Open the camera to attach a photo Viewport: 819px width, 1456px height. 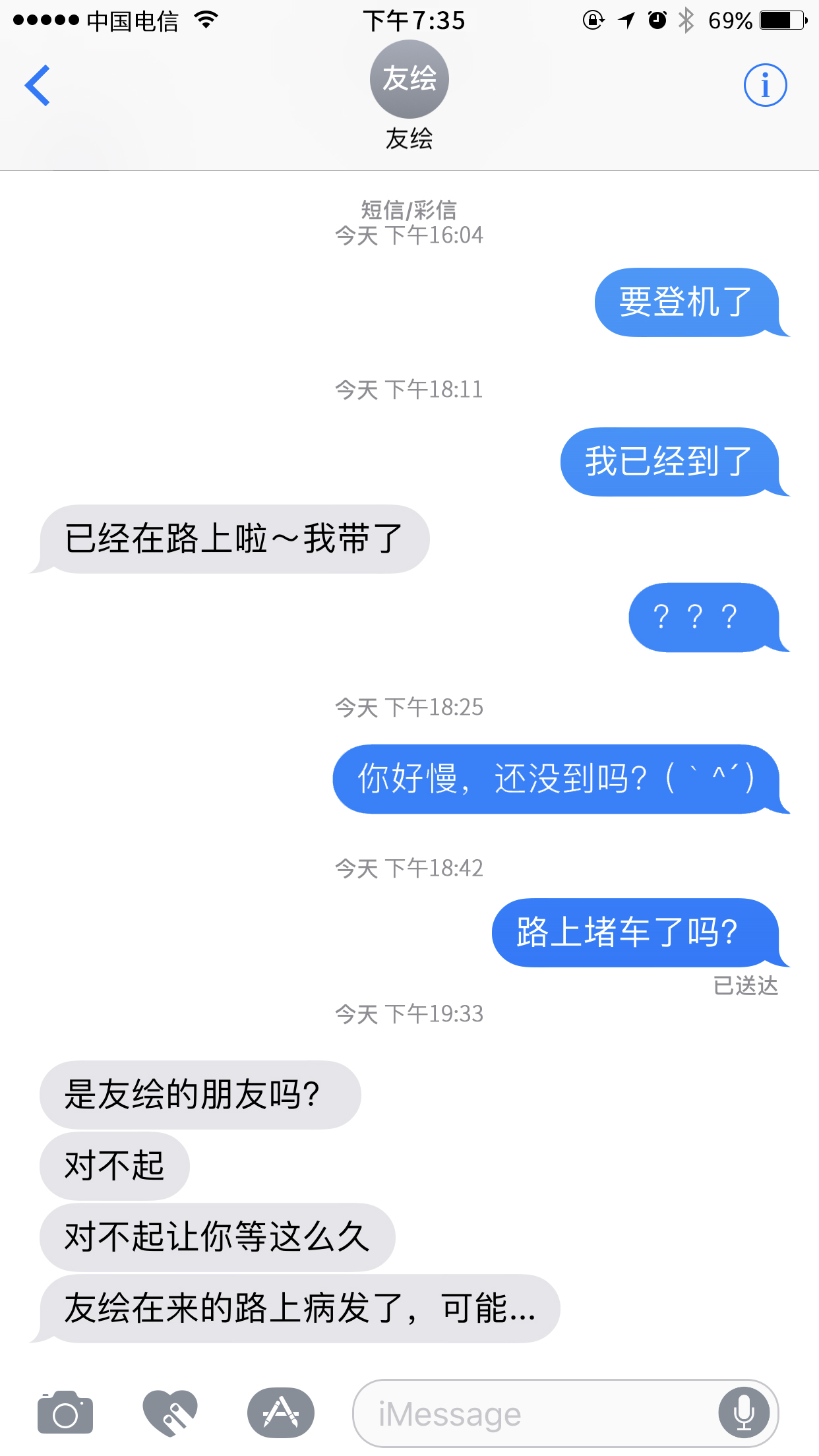tap(65, 1412)
